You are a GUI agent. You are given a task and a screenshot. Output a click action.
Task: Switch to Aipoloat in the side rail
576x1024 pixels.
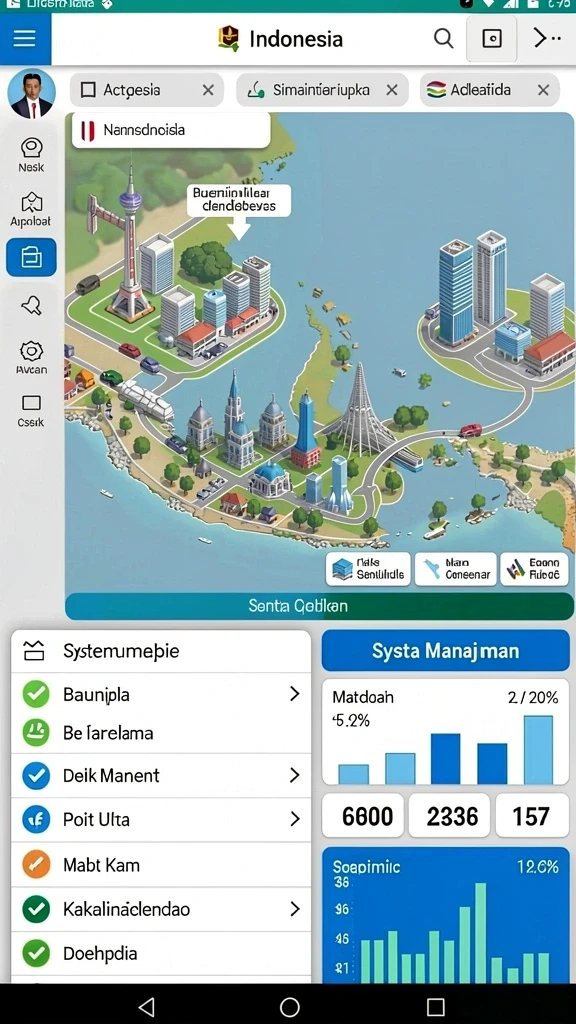pos(31,209)
